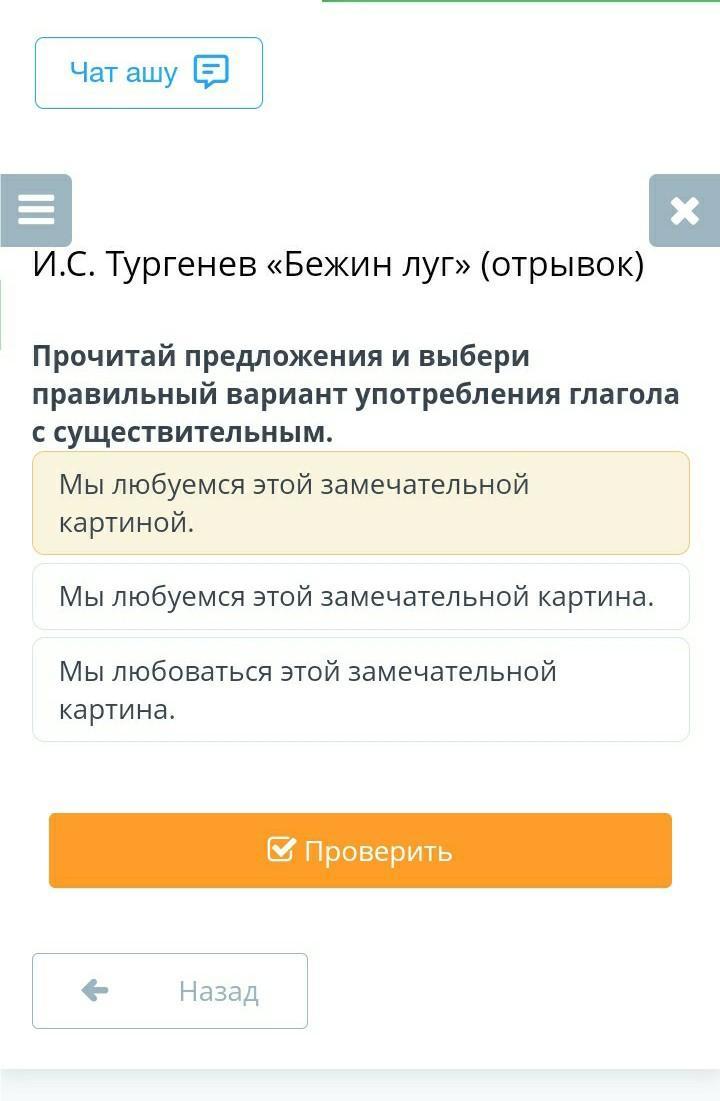
Task: Pick answer 'Мы любоваться этой замечательной картина.'
Action: (360, 690)
